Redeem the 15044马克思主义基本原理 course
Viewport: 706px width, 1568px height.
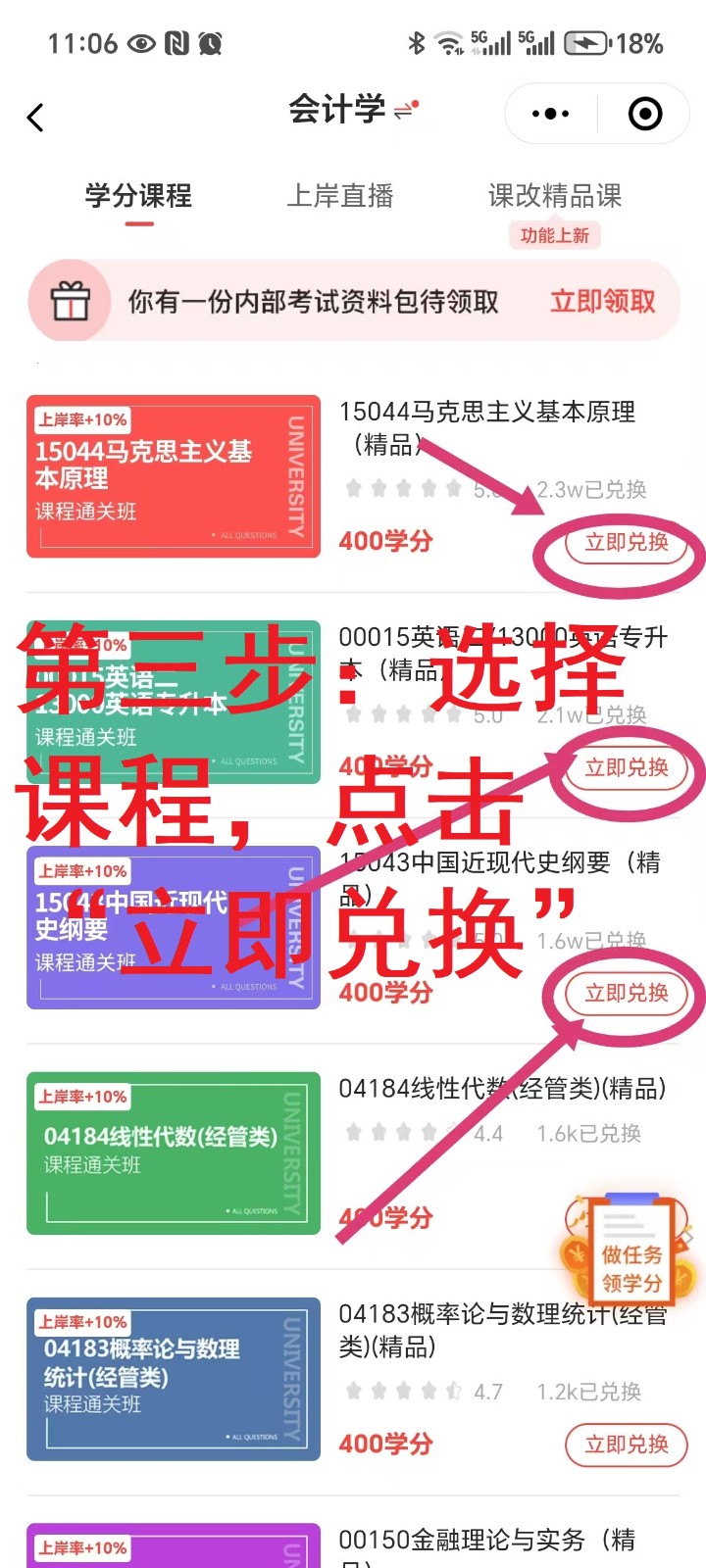tap(627, 542)
